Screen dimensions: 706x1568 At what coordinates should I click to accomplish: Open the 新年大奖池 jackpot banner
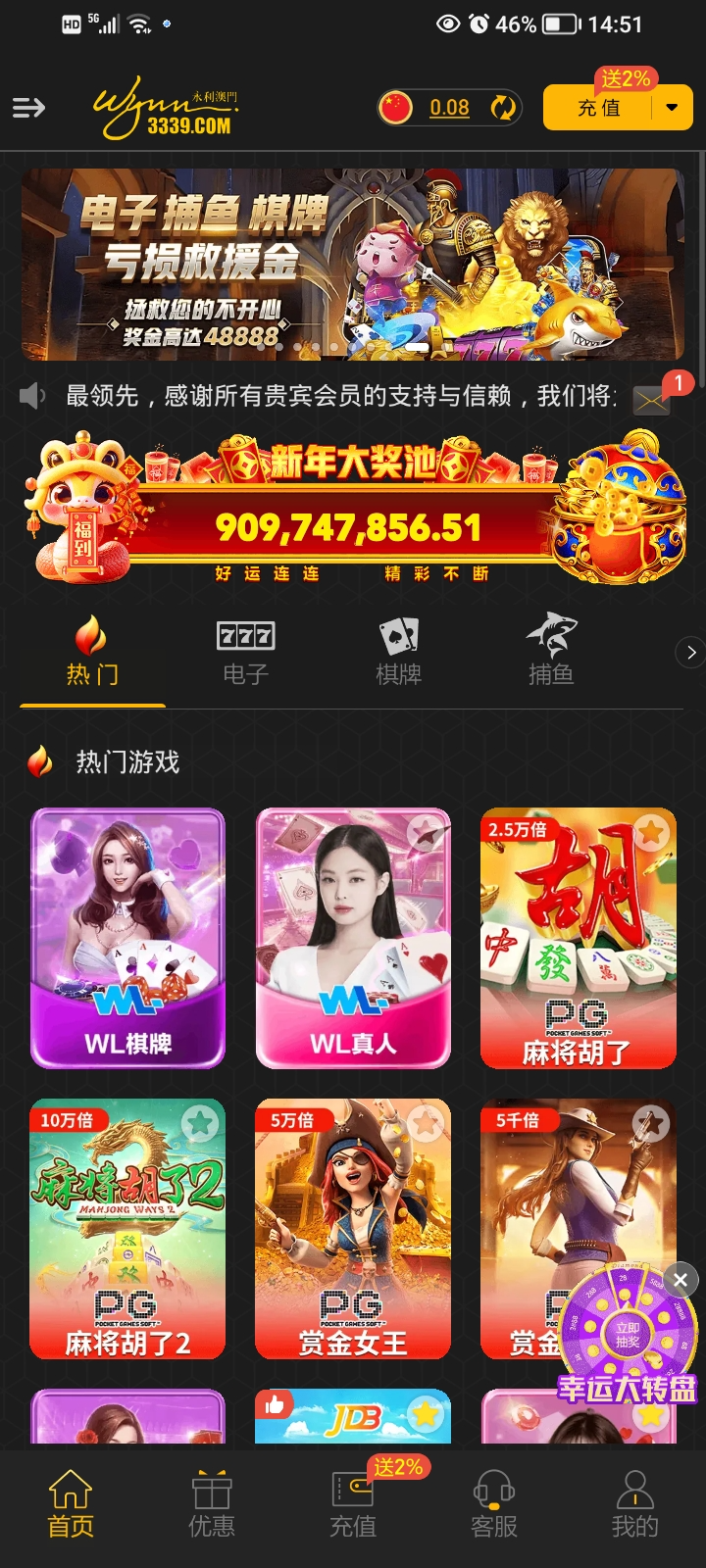(x=353, y=510)
